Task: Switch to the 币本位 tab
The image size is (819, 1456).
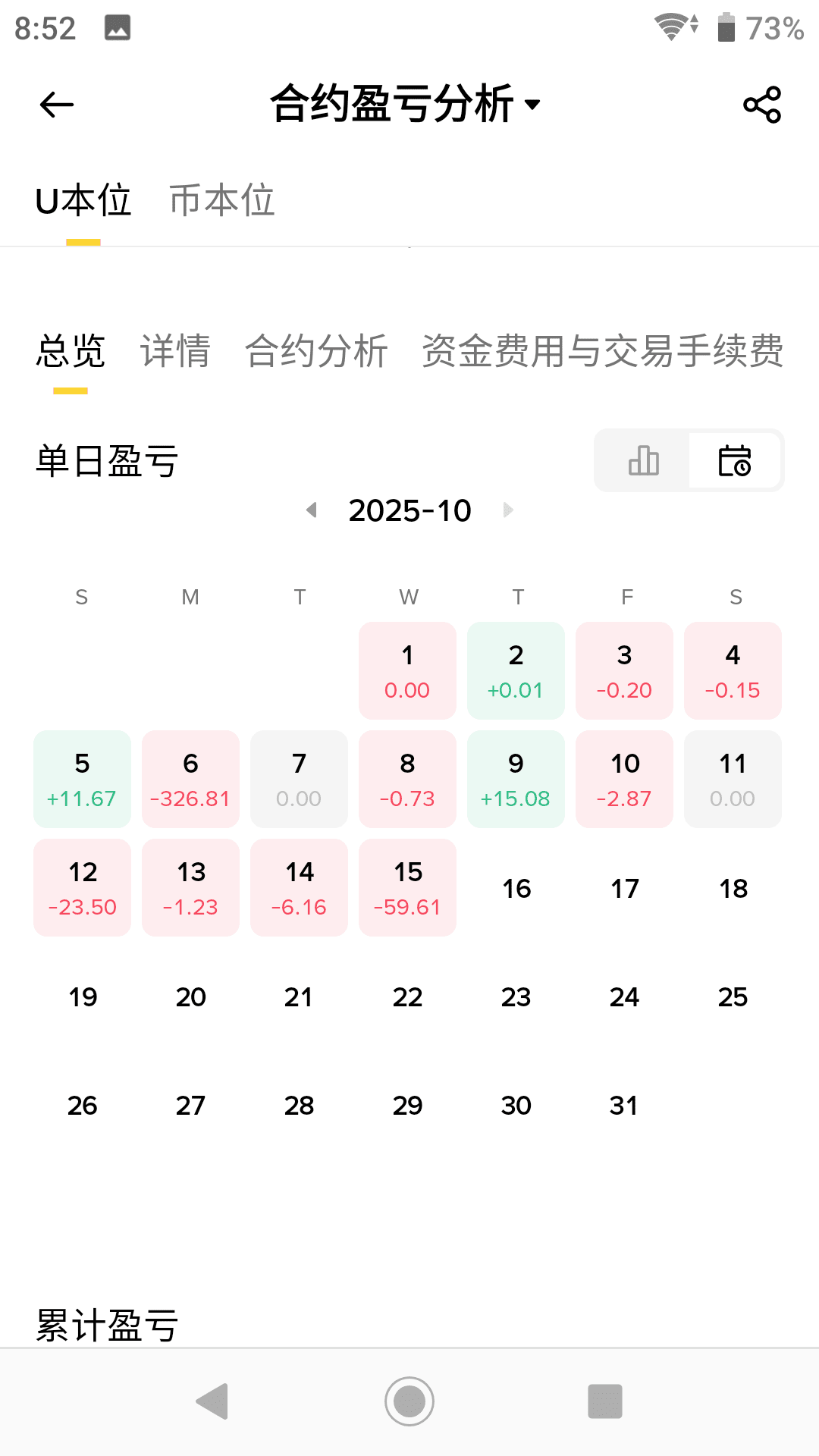Action: 221,201
